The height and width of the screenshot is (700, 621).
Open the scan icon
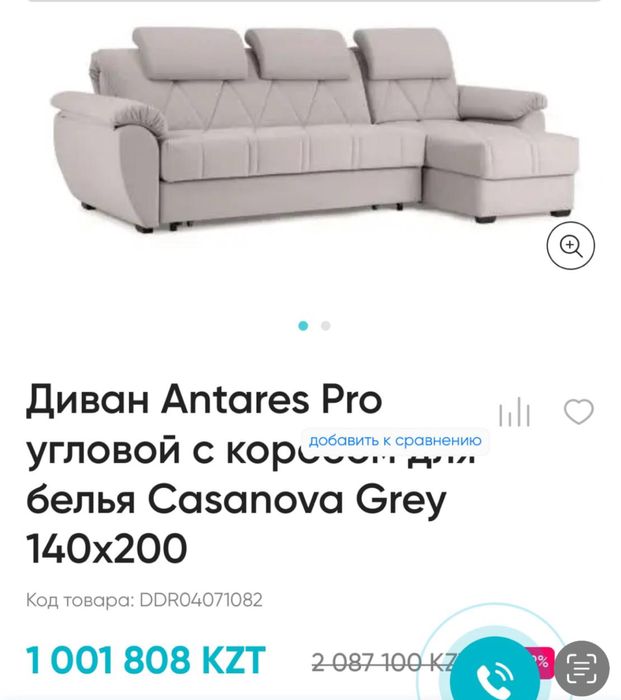pyautogui.click(x=582, y=668)
